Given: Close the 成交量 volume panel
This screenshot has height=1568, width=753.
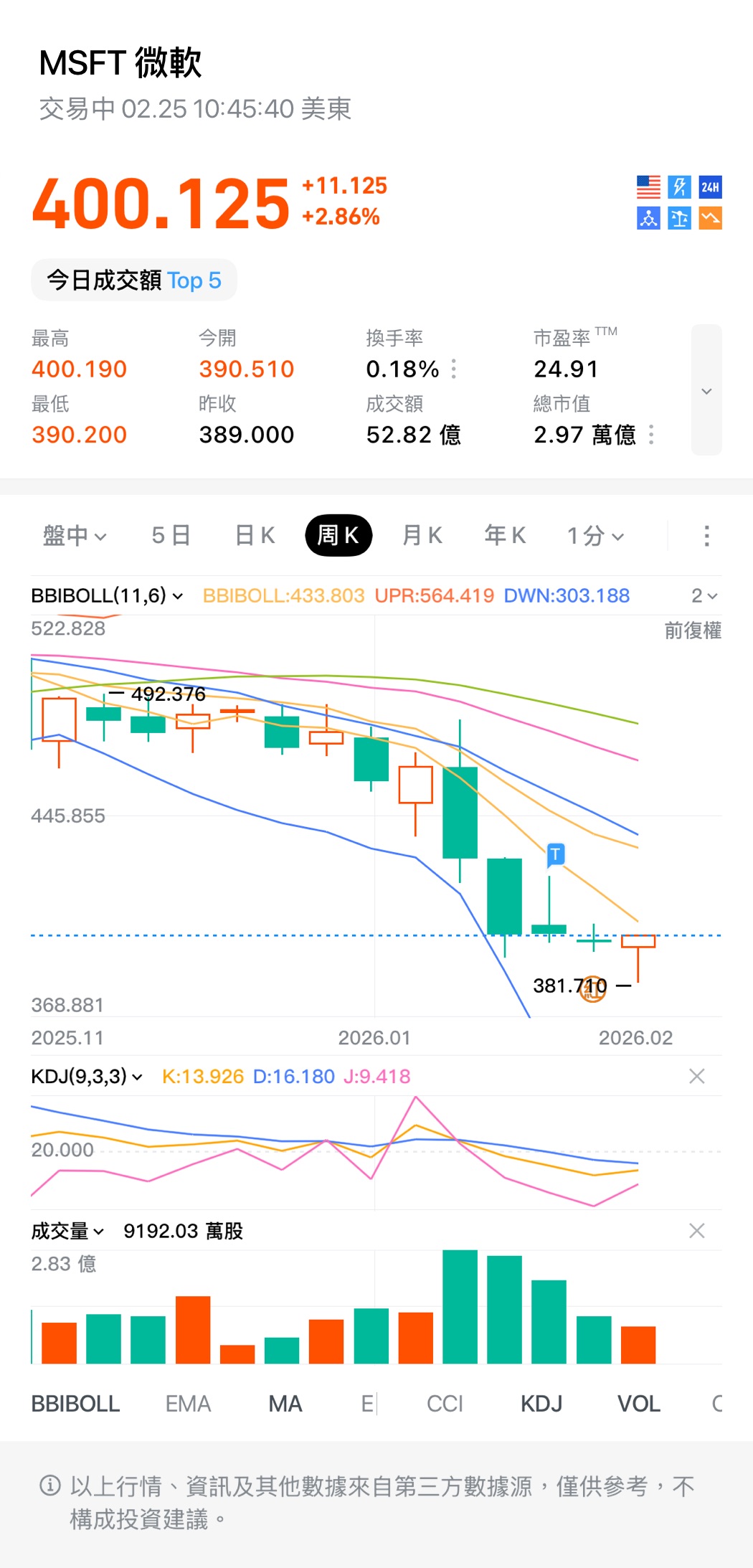Looking at the screenshot, I should 696,1231.
